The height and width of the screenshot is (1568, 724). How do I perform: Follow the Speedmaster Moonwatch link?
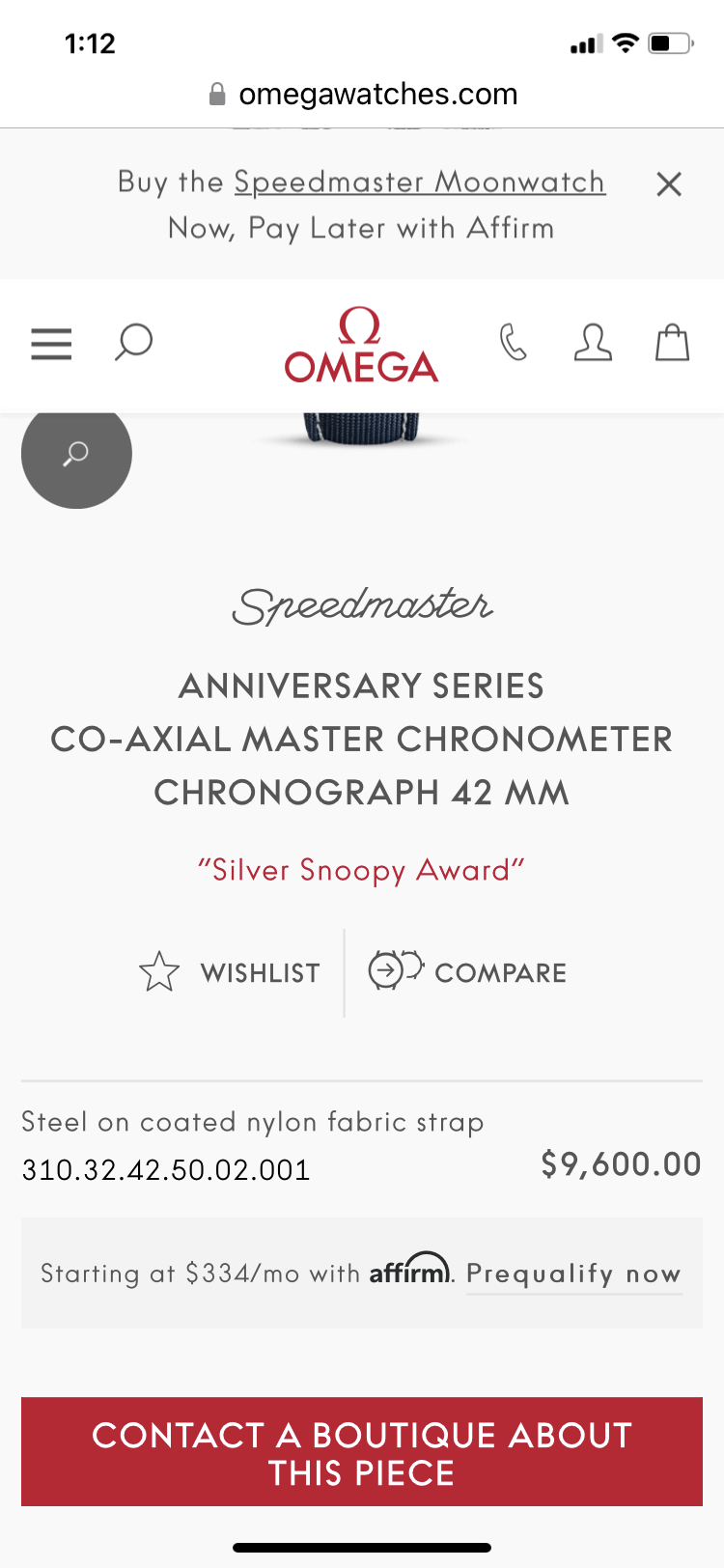click(420, 182)
